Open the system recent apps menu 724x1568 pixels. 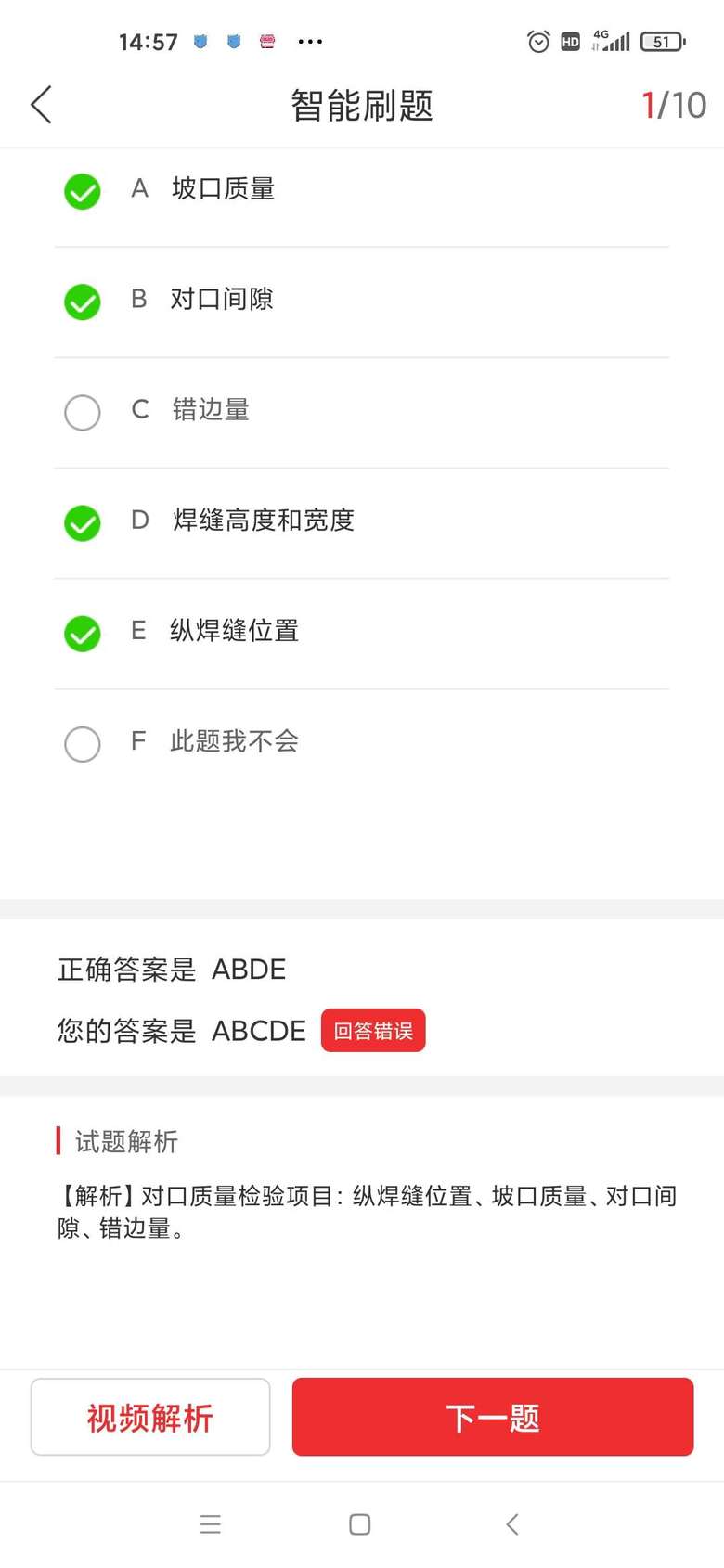211,1523
